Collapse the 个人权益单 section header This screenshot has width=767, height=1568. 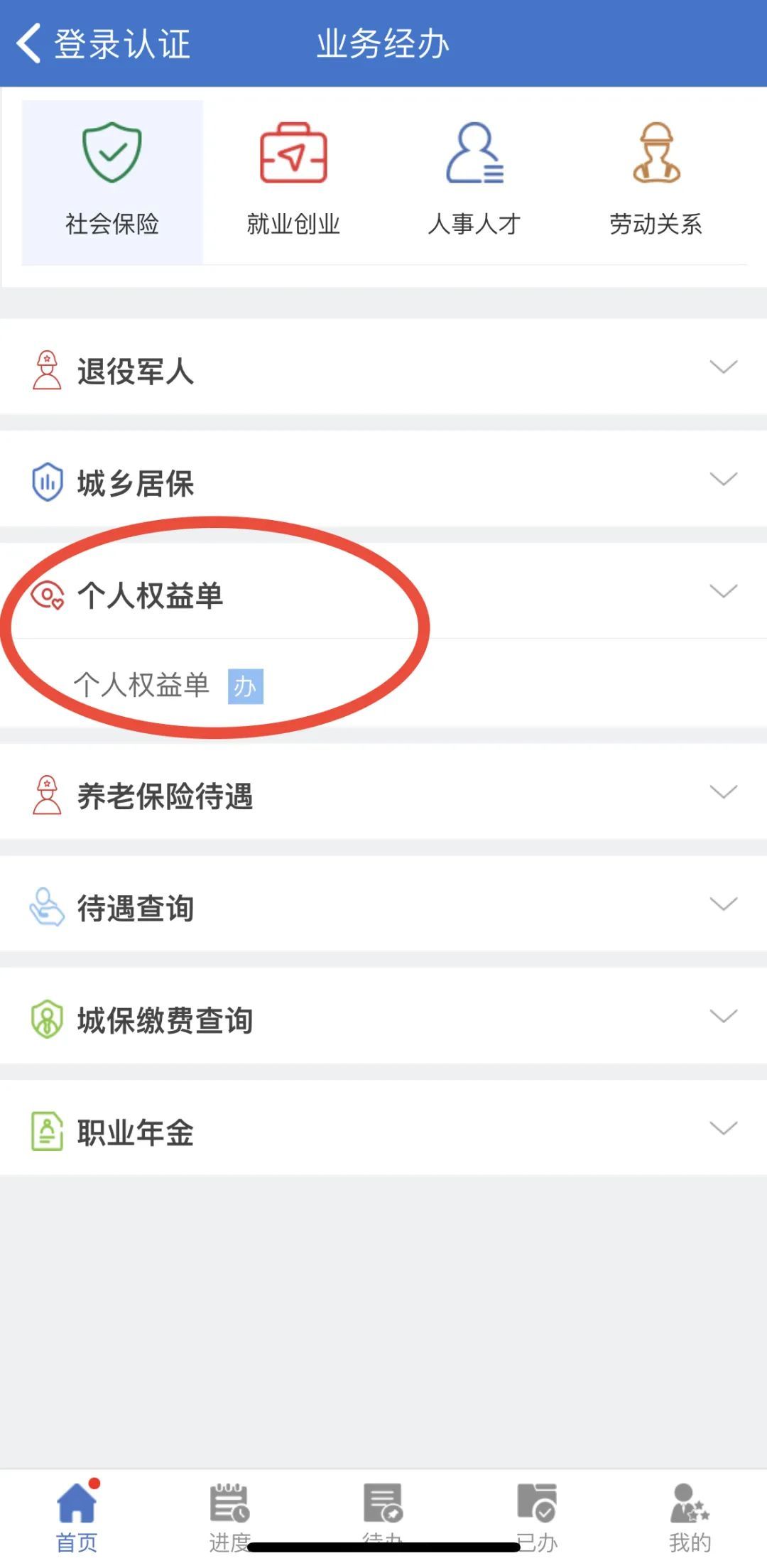tap(383, 593)
